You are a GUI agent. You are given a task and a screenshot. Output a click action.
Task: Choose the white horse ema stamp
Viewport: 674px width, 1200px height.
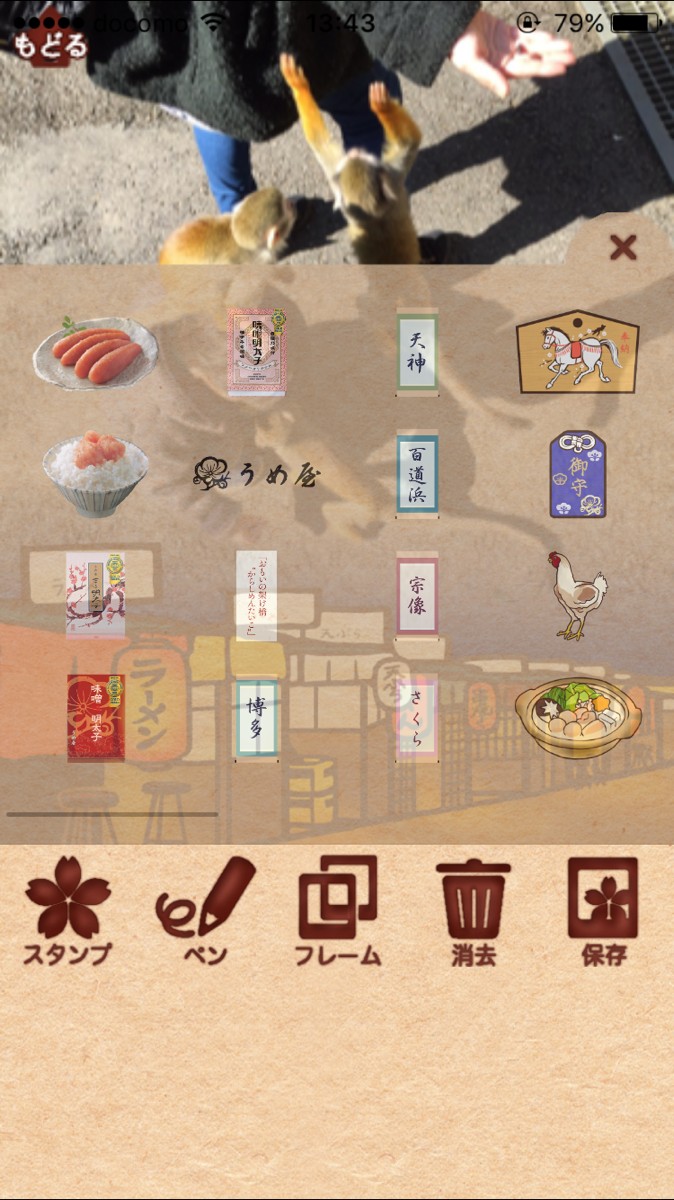[x=577, y=351]
